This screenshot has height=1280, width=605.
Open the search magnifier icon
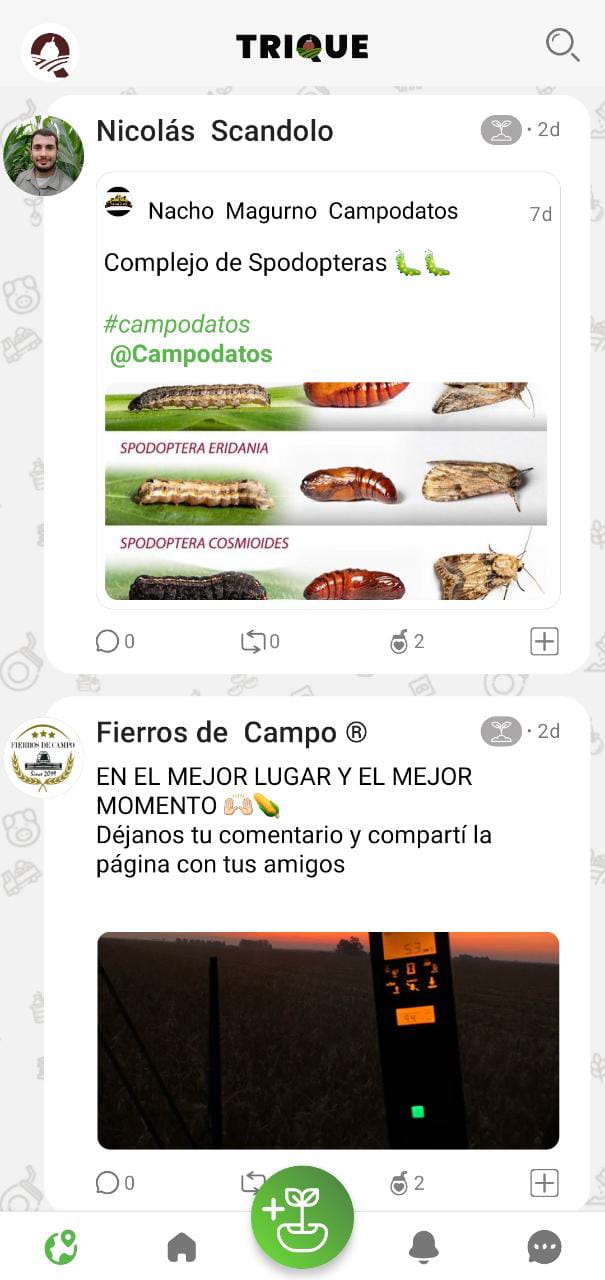[x=561, y=45]
